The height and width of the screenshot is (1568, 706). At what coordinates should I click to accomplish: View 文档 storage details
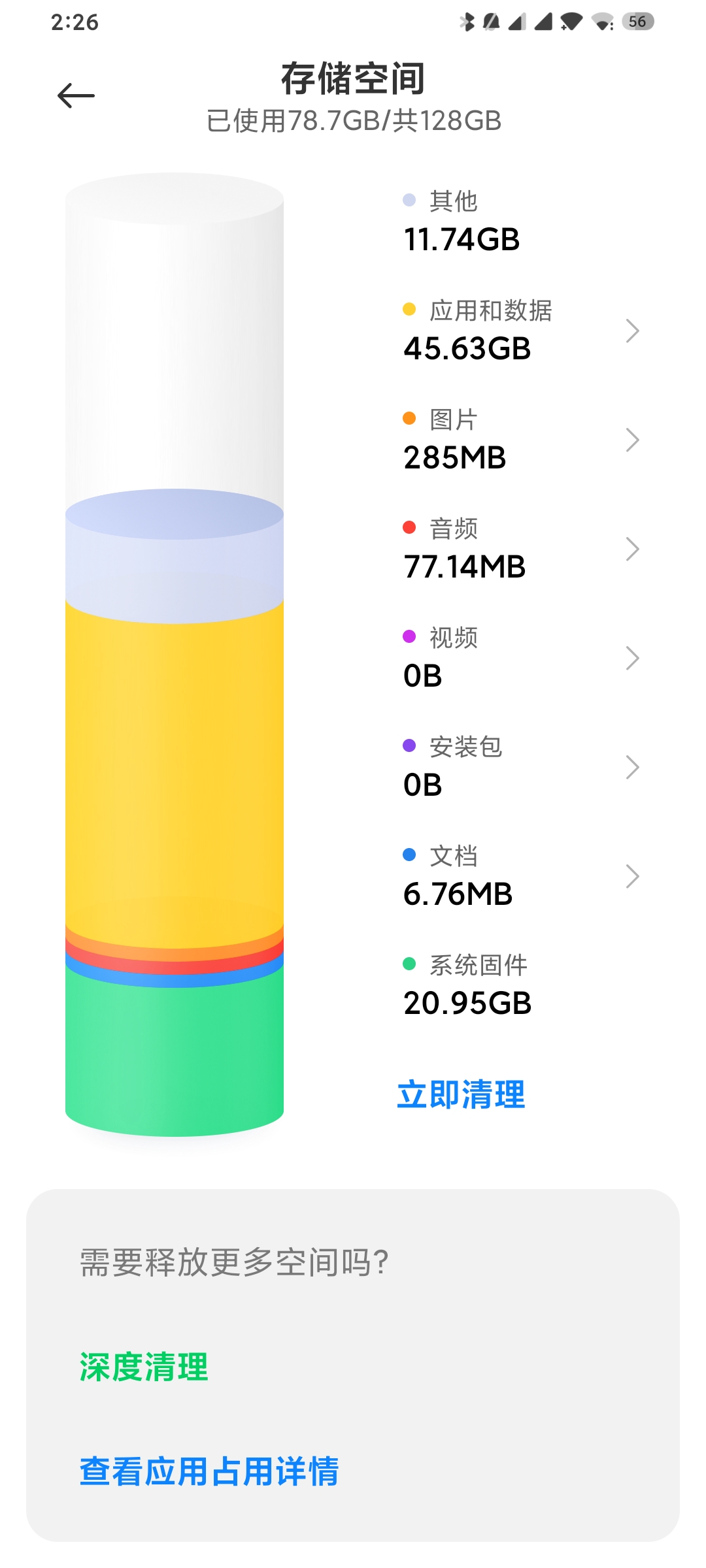tap(521, 876)
